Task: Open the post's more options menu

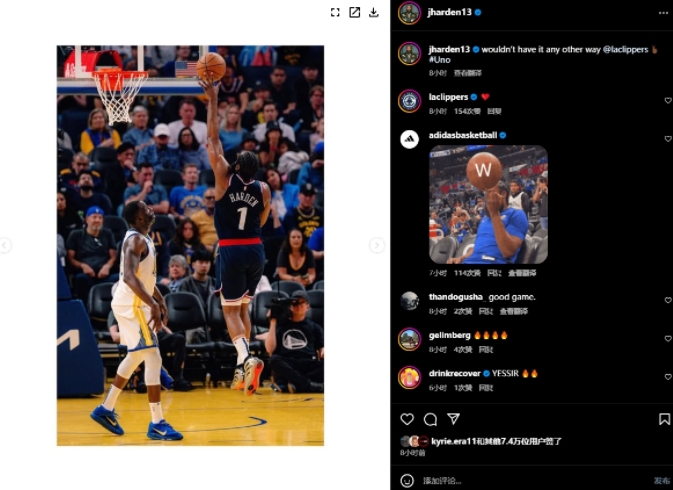Action: point(663,12)
